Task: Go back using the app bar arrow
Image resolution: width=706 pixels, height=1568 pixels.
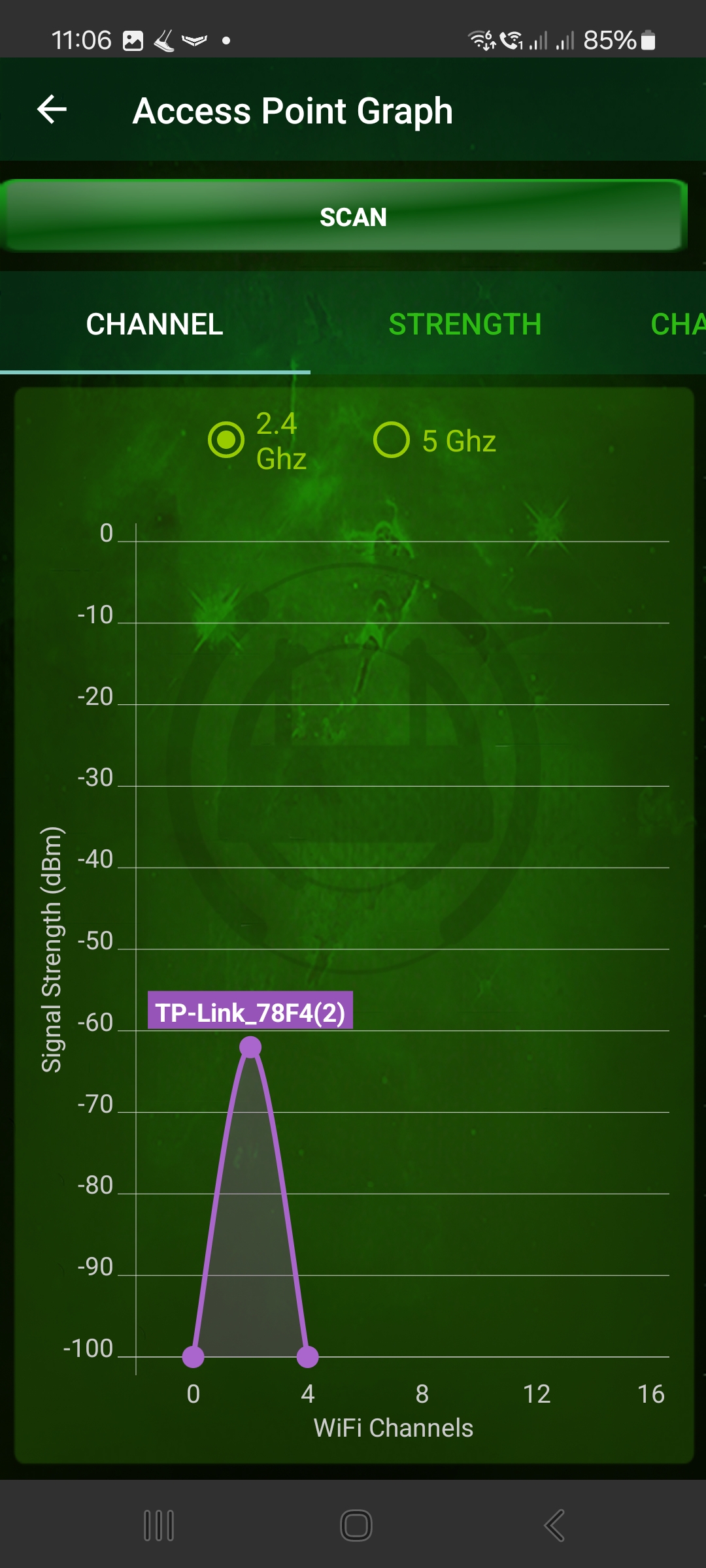Action: coord(52,109)
